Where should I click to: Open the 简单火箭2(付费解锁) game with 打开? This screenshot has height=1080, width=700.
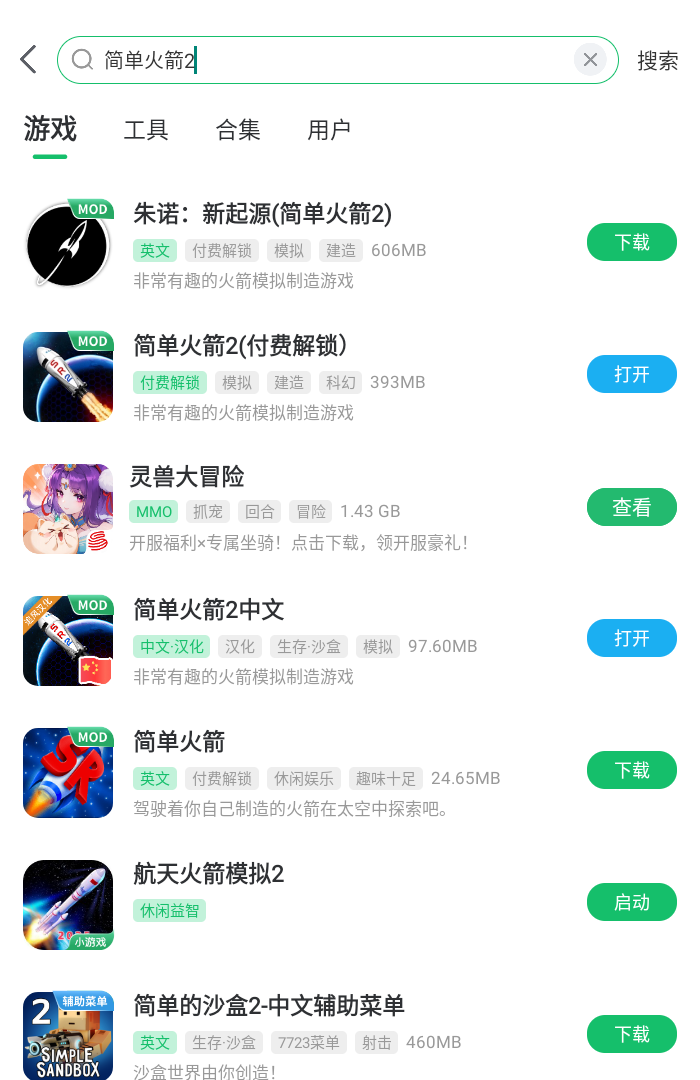[x=631, y=374]
